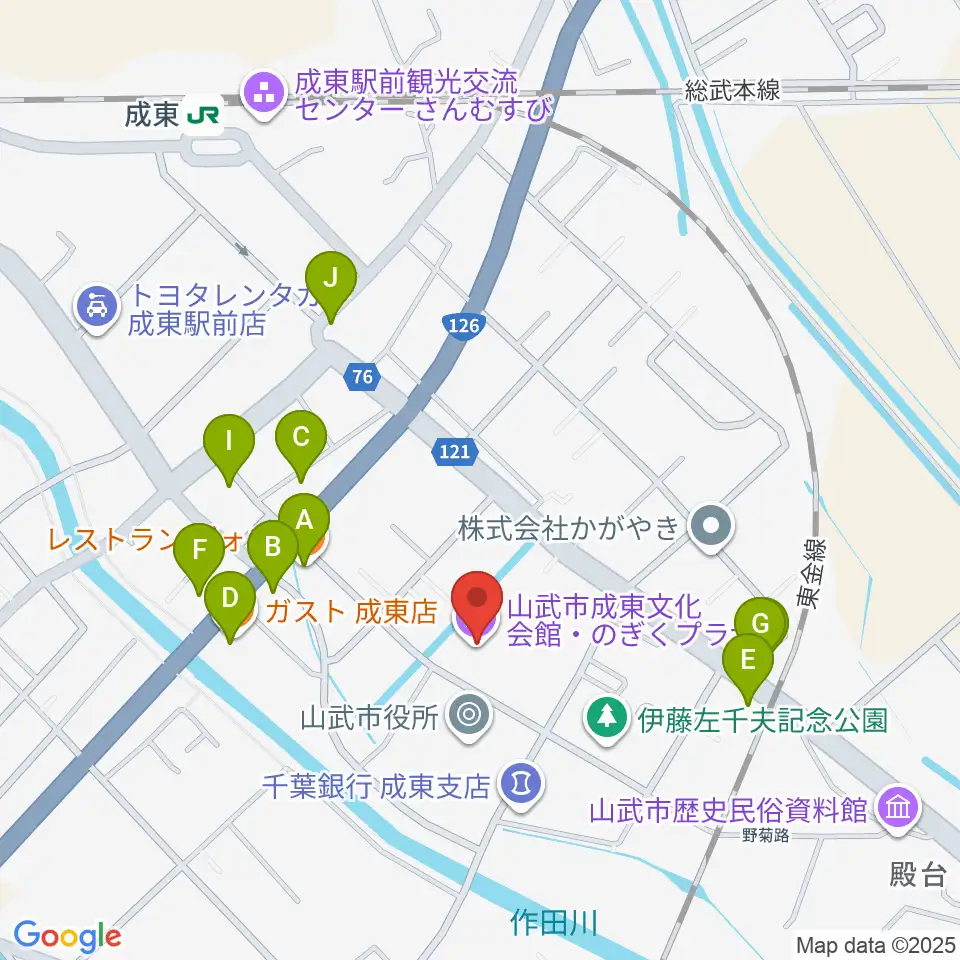Select the 千葉銀行 成東支店 bank icon
The width and height of the screenshot is (960, 960).
(x=522, y=783)
